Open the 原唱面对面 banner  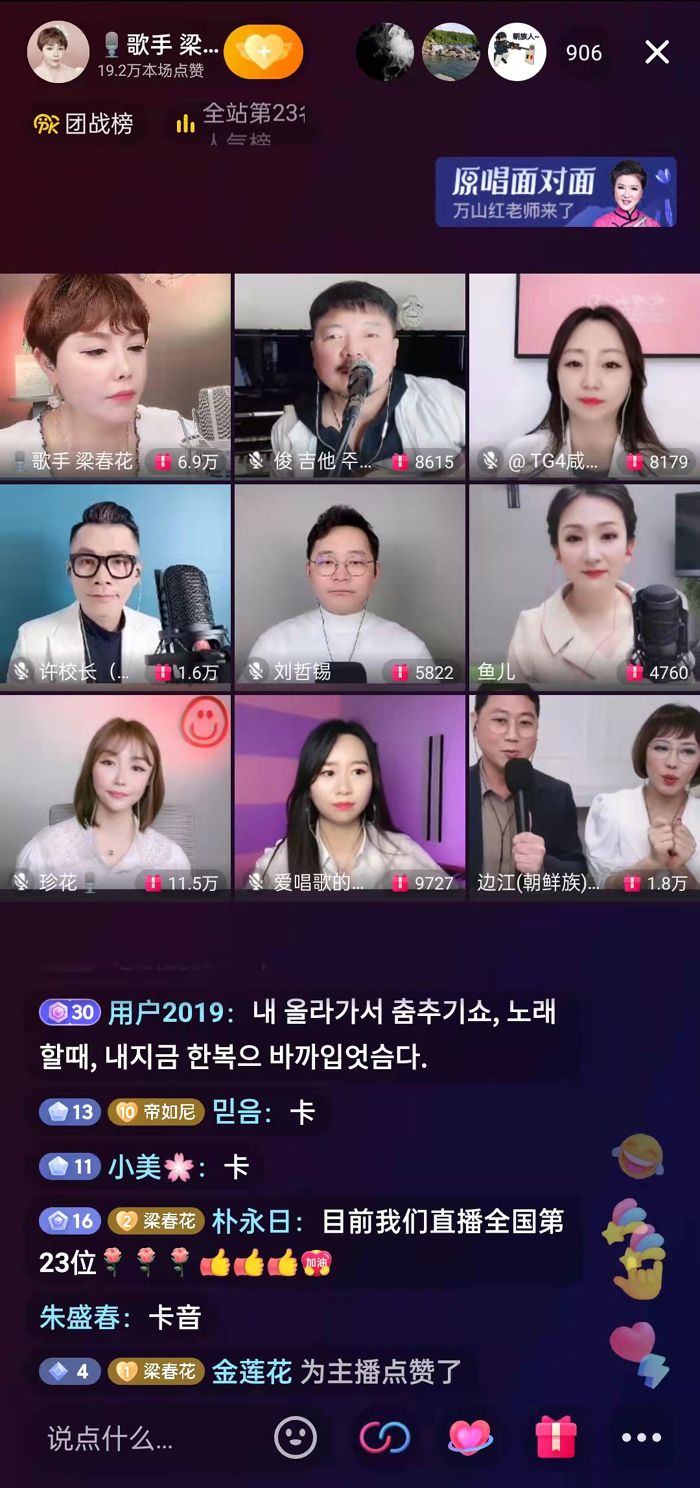point(556,192)
